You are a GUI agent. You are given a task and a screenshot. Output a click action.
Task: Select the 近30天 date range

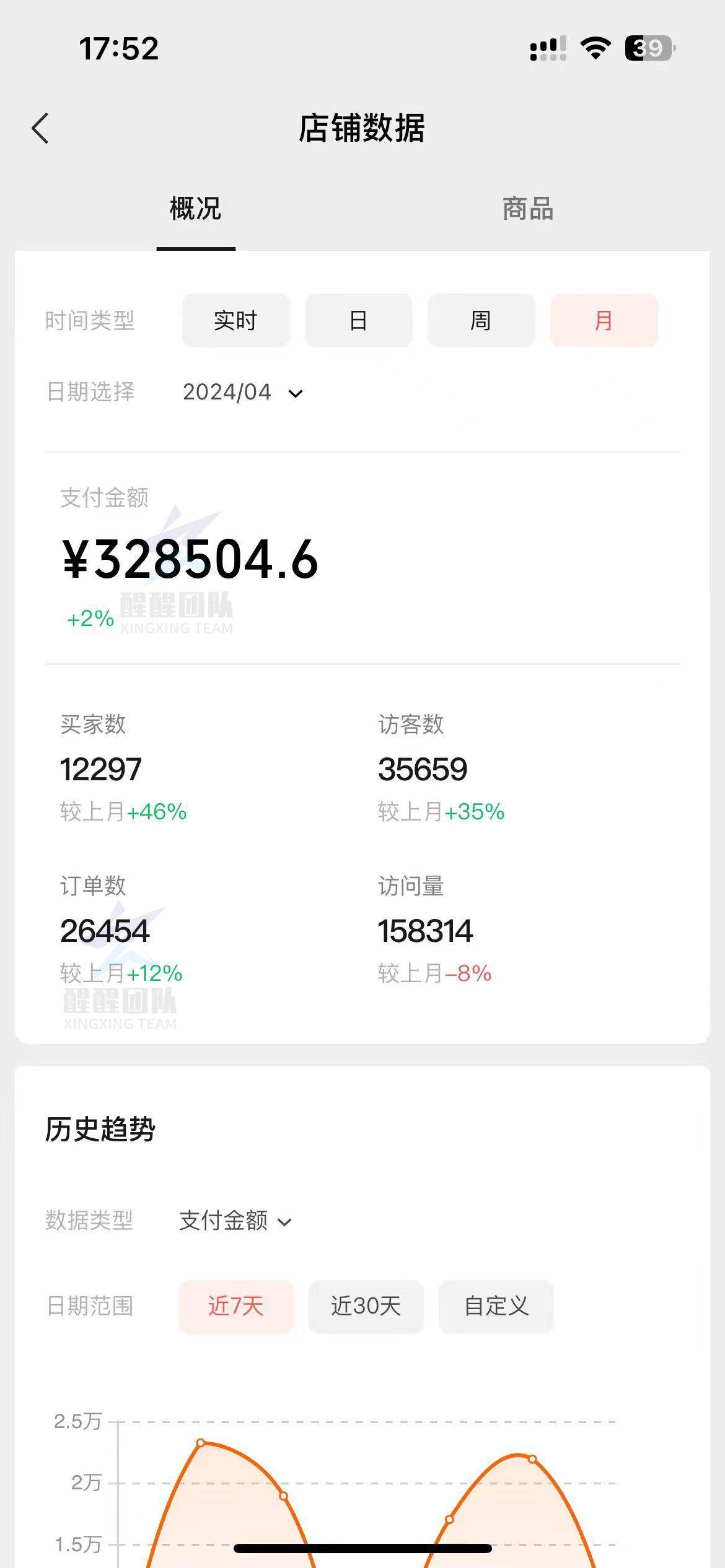(366, 1307)
